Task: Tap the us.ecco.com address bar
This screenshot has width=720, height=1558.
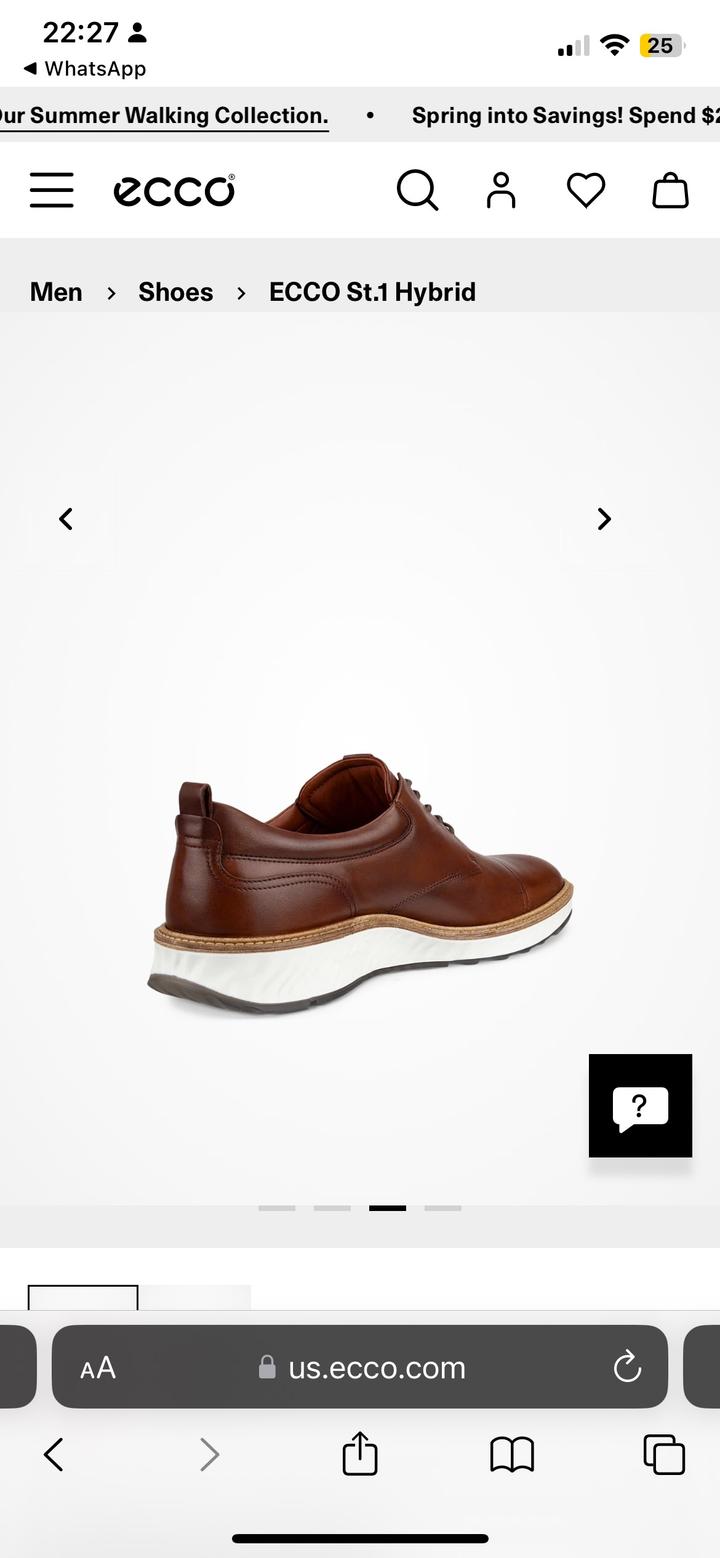Action: tap(360, 1367)
